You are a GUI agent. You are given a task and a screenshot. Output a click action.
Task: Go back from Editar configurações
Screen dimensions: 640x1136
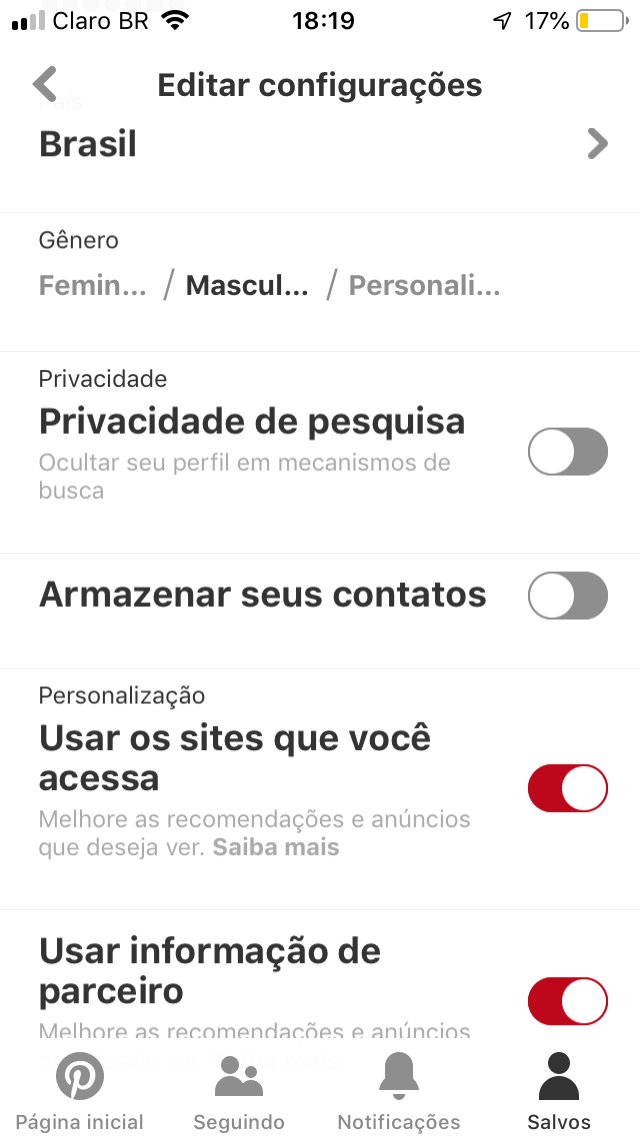pyautogui.click(x=45, y=84)
